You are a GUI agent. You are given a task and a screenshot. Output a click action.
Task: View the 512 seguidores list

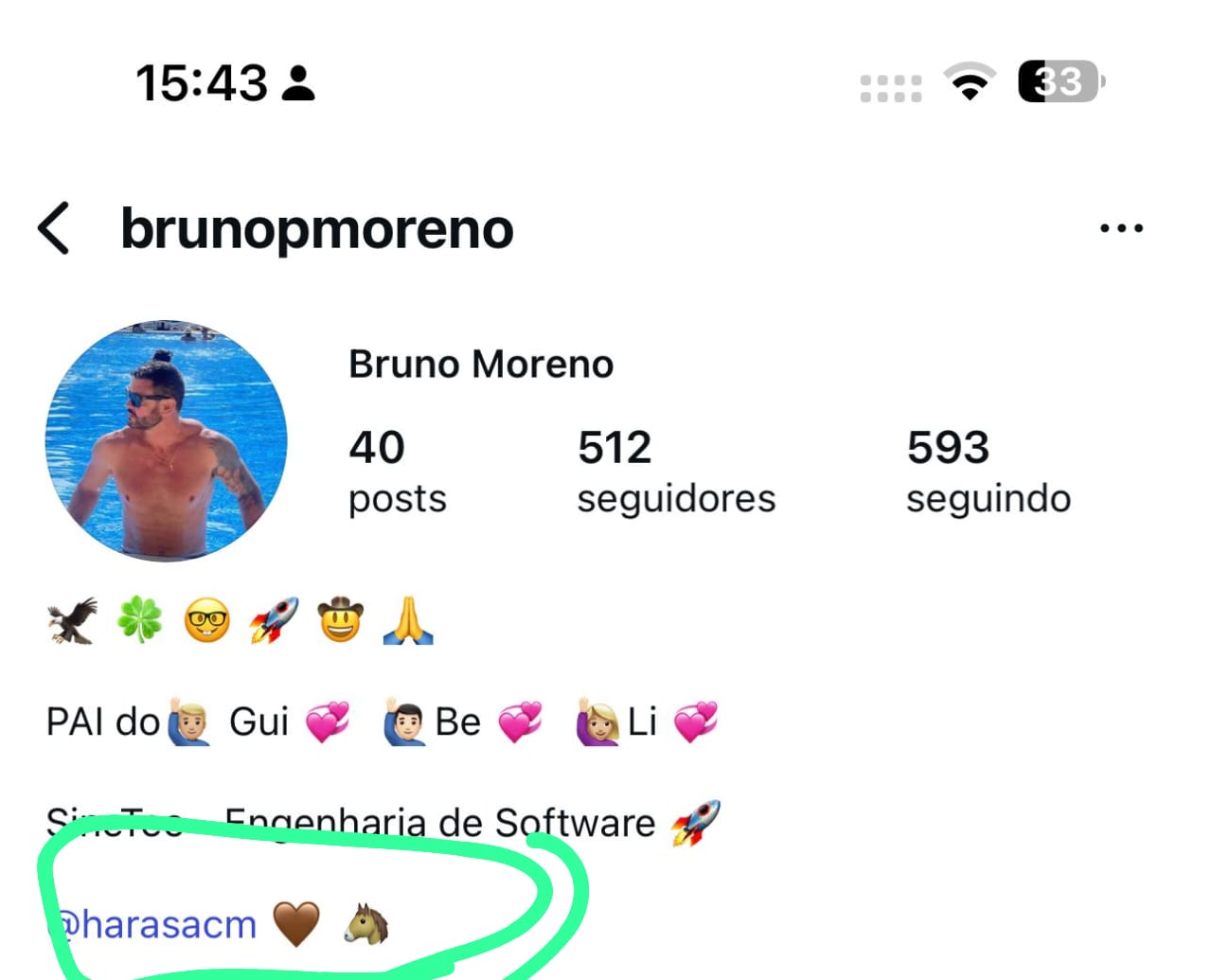[x=675, y=471]
